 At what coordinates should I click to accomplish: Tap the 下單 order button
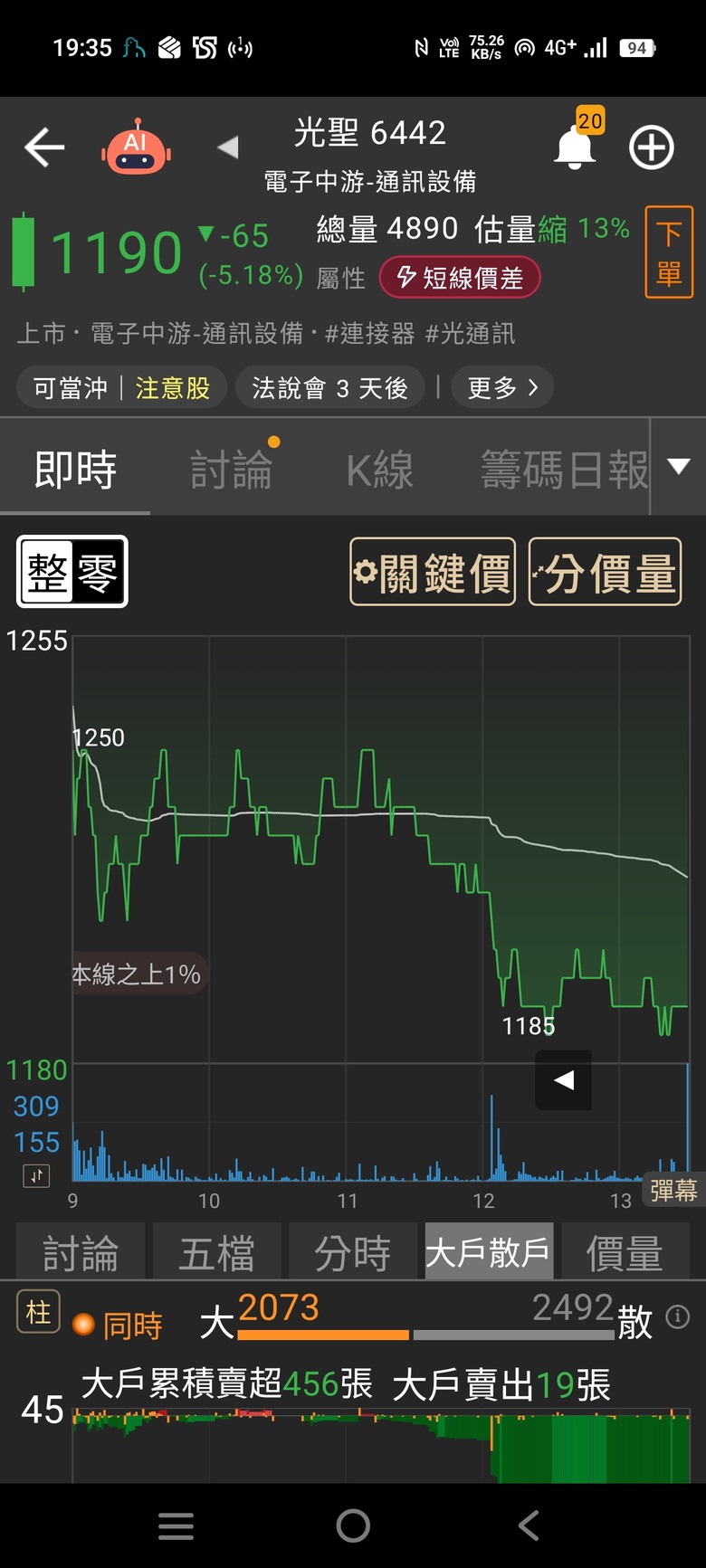[x=669, y=252]
